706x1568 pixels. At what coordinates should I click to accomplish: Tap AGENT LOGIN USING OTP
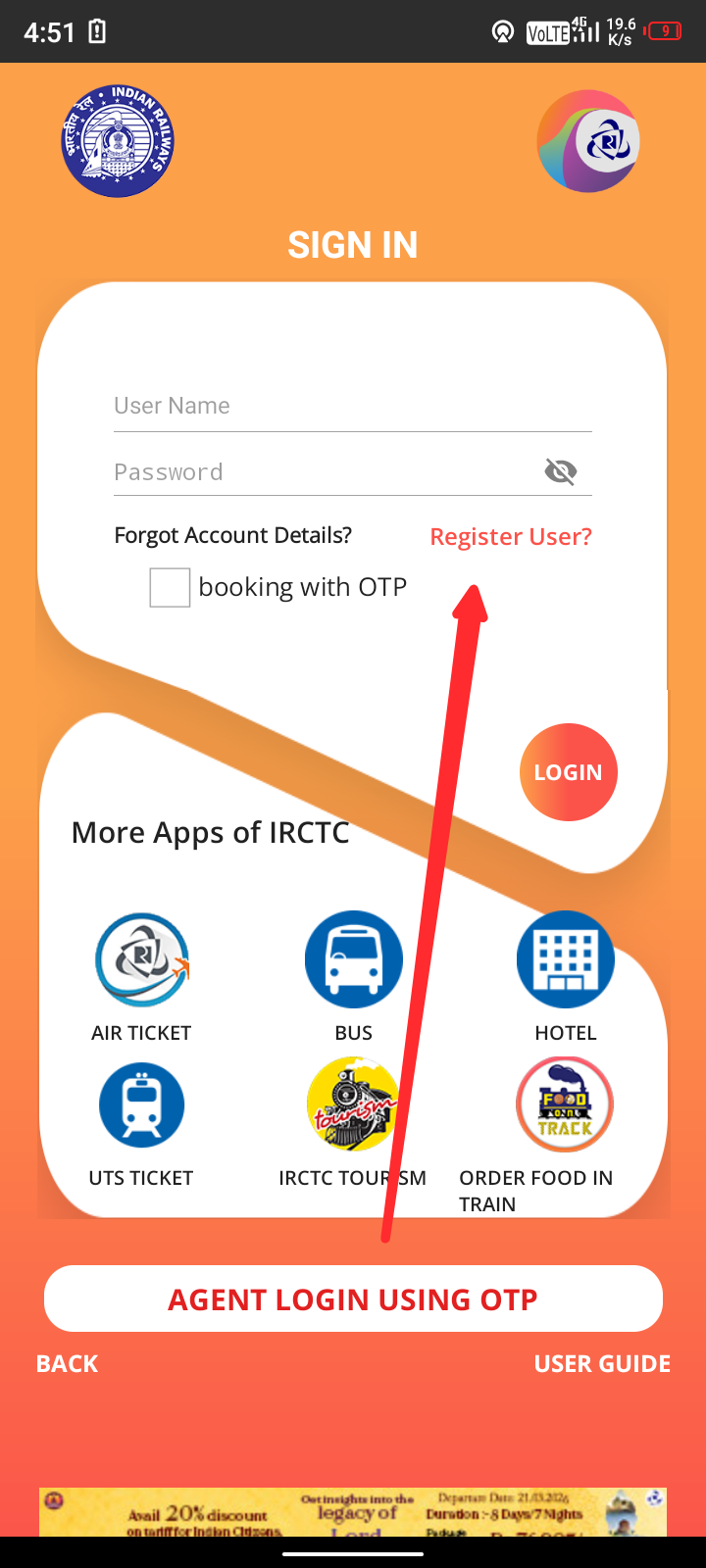pyautogui.click(x=353, y=1298)
